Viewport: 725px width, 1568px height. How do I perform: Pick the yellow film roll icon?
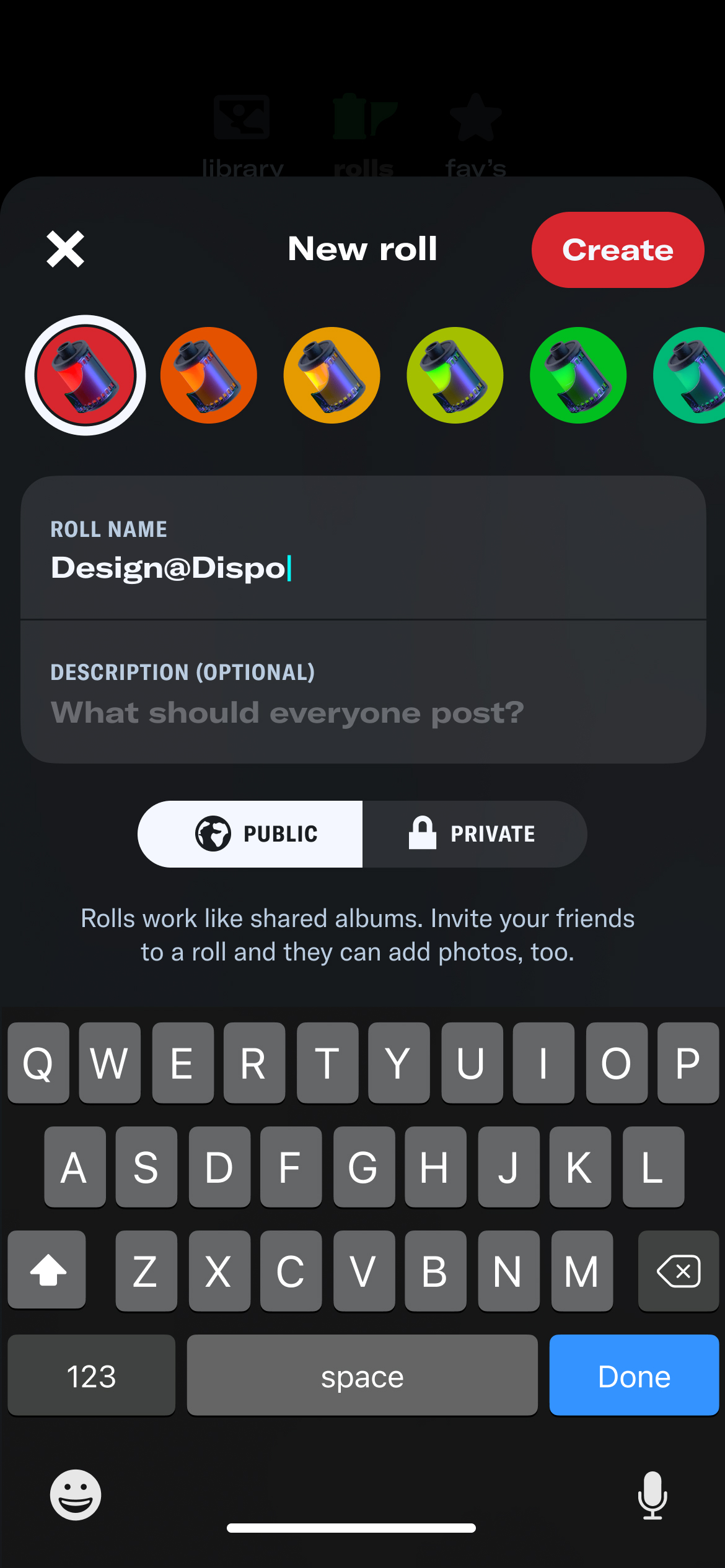(332, 375)
